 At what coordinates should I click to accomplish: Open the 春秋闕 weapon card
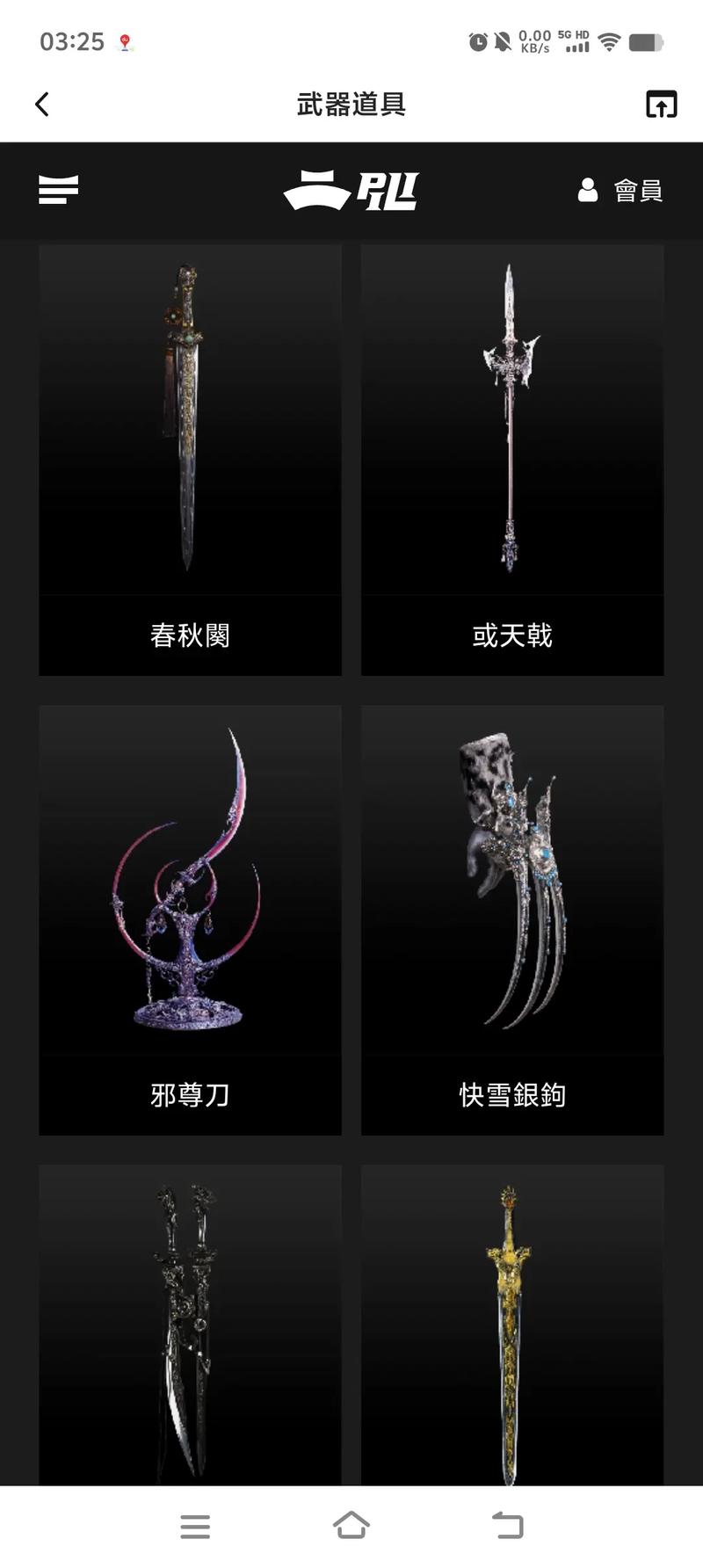point(190,460)
